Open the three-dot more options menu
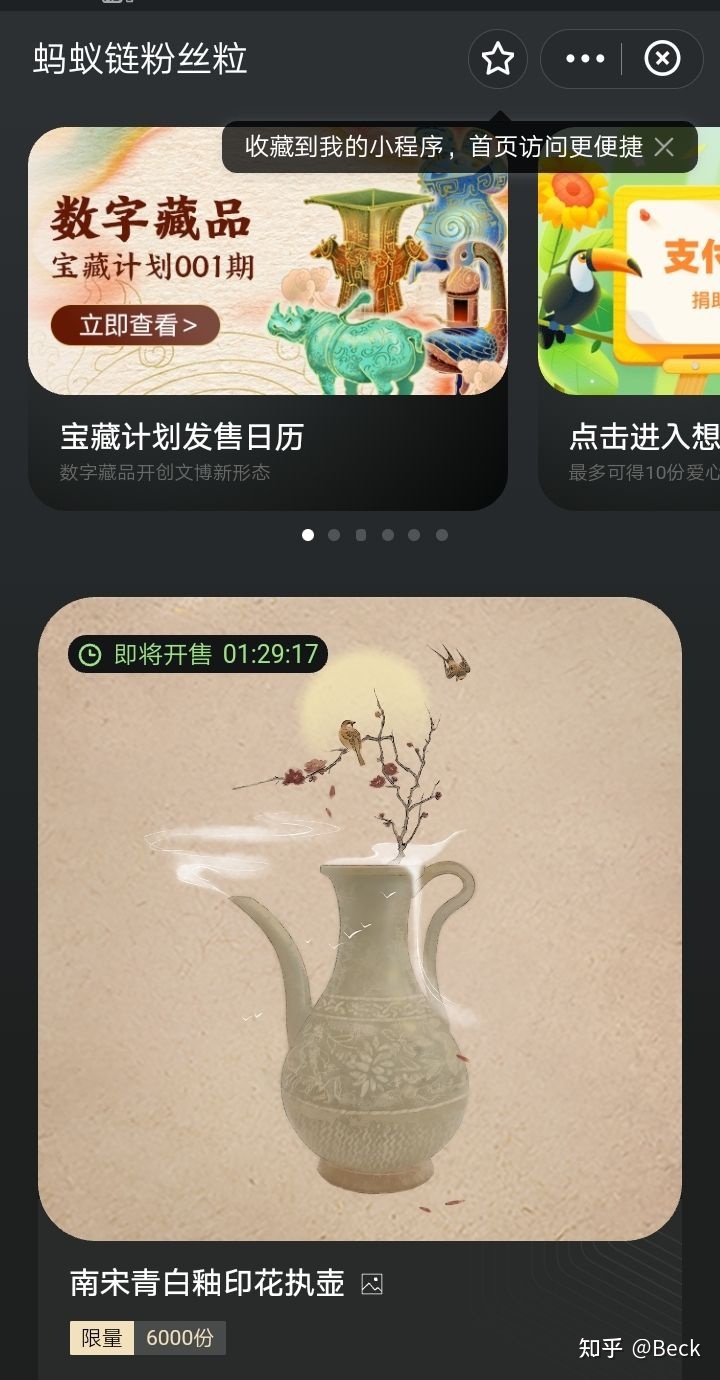The image size is (720, 1380). coord(585,60)
